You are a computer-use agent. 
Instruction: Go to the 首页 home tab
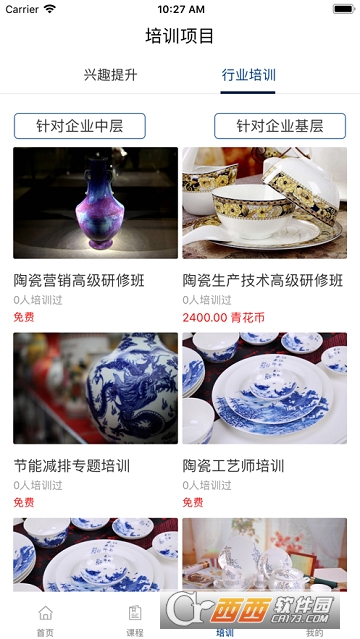pos(45,621)
